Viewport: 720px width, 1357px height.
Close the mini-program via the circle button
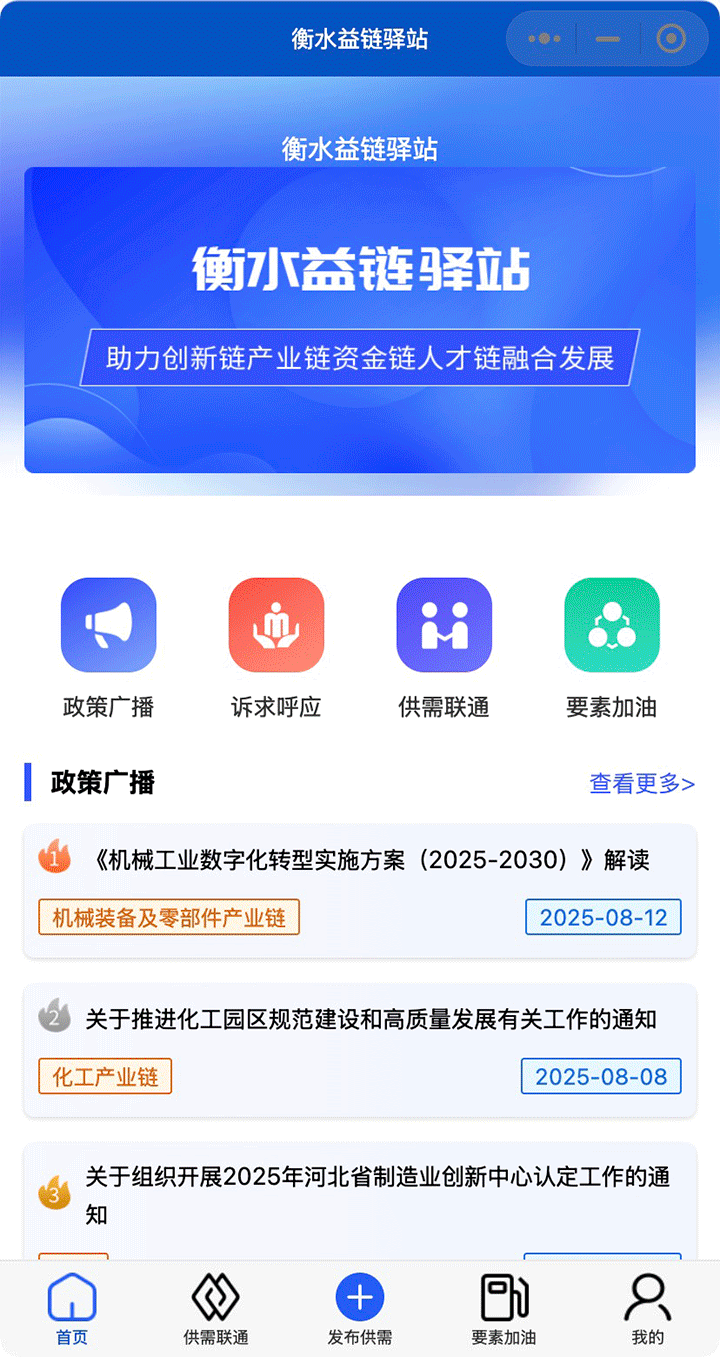pyautogui.click(x=671, y=39)
